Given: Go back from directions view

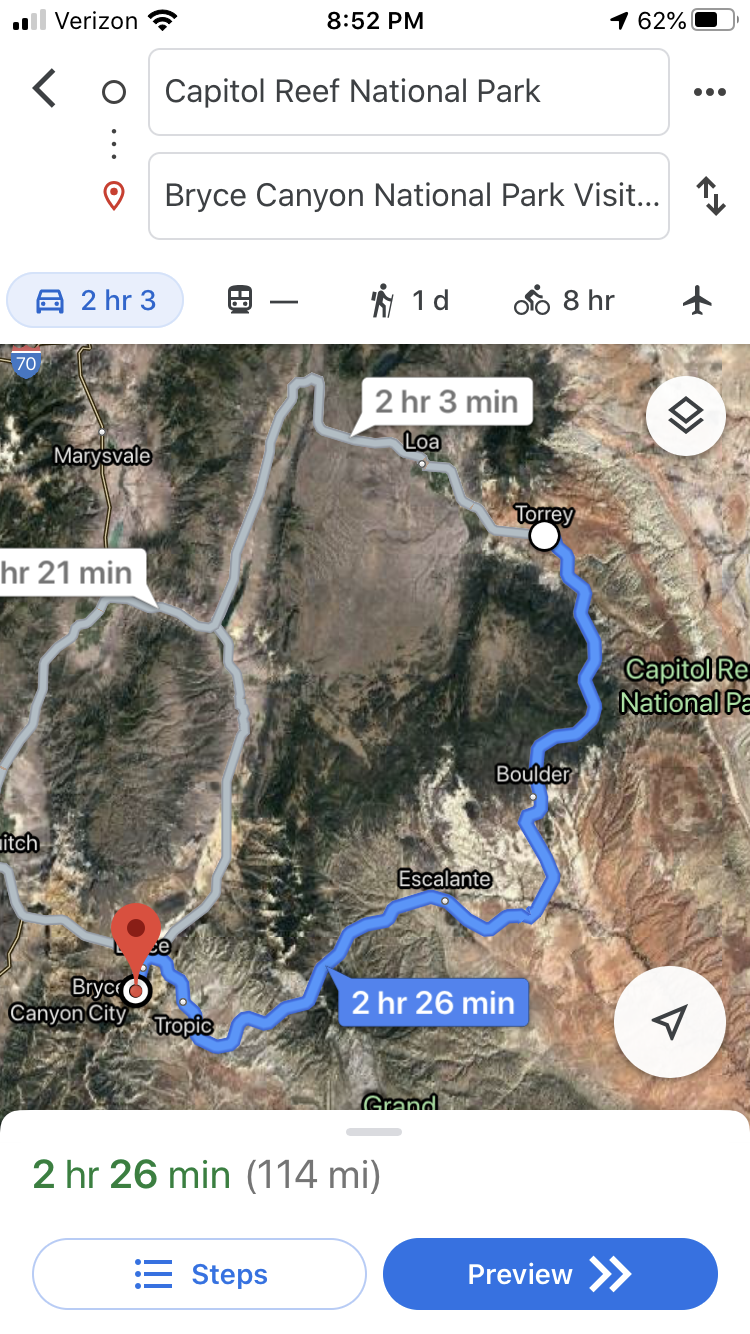Looking at the screenshot, I should coord(44,89).
